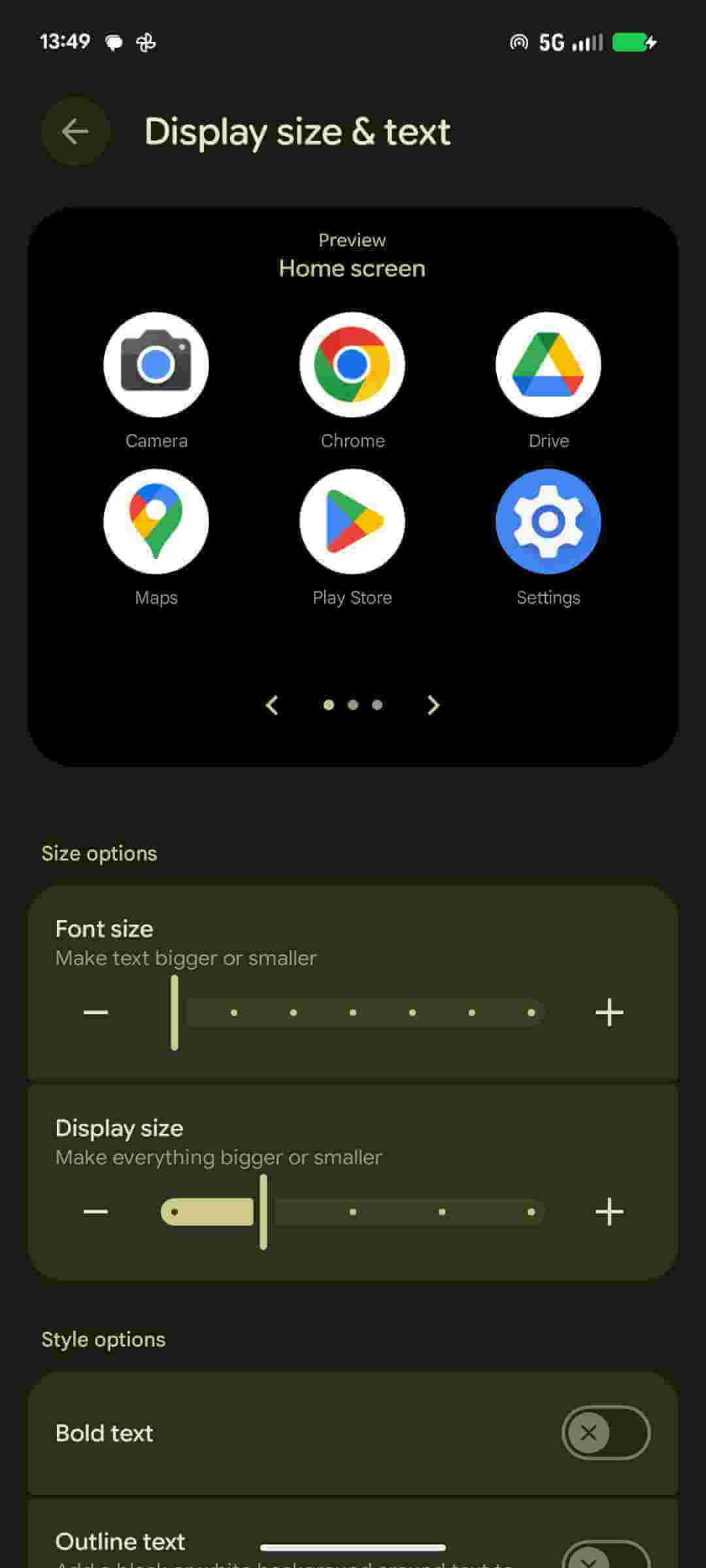This screenshot has height=1568, width=706.
Task: Decrease font size with minus button
Action: tap(95, 1013)
